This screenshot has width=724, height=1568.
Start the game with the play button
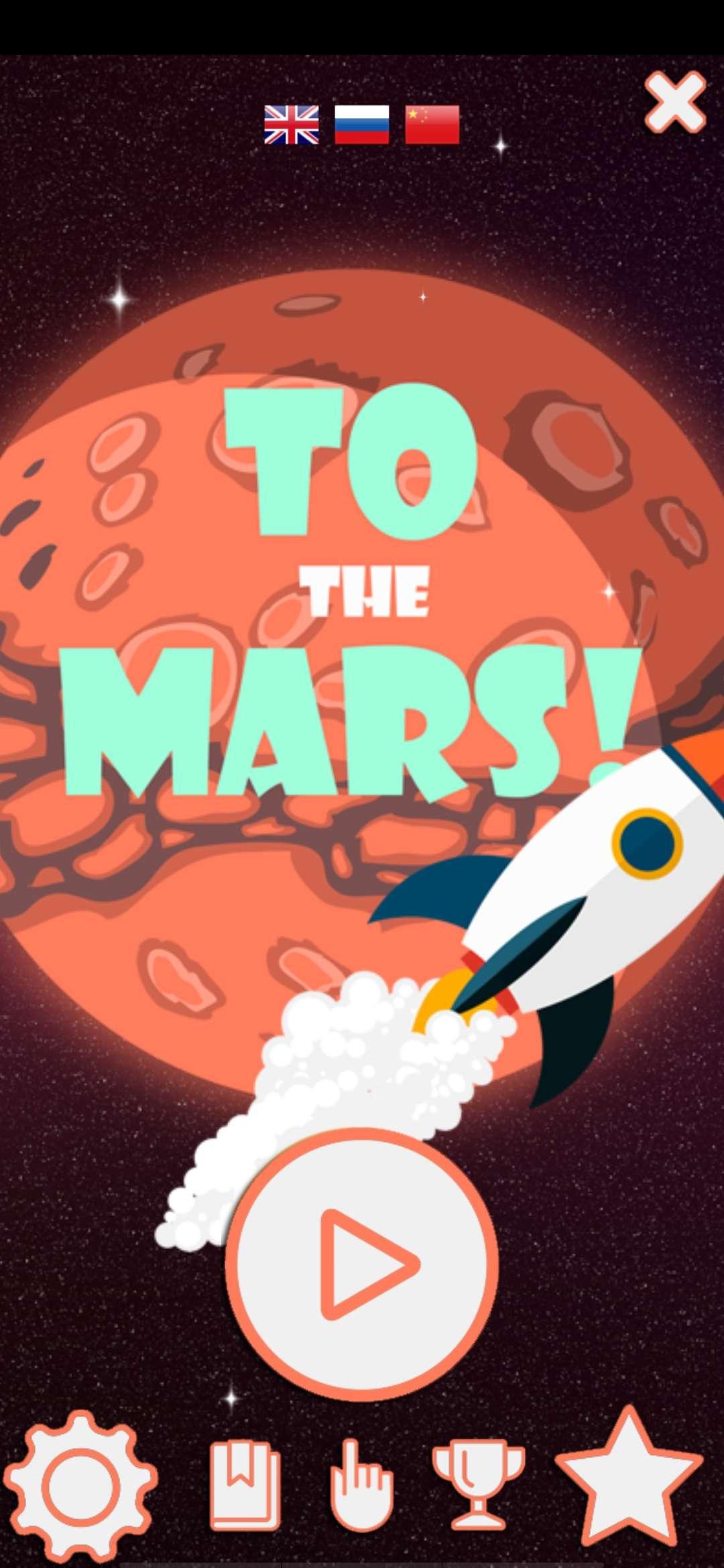tap(362, 1264)
